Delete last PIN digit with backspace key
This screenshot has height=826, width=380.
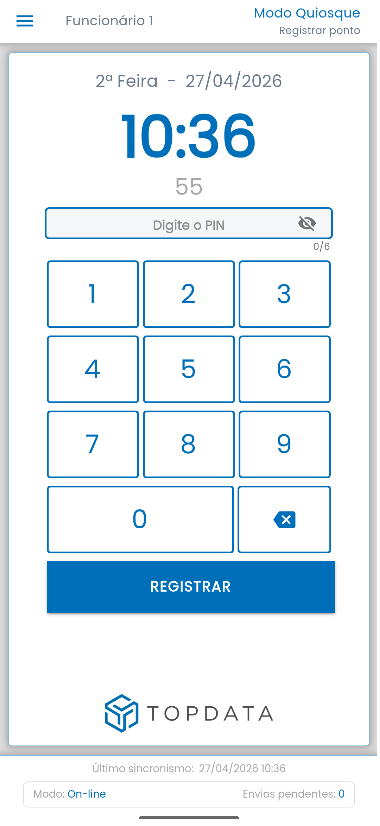pos(285,519)
